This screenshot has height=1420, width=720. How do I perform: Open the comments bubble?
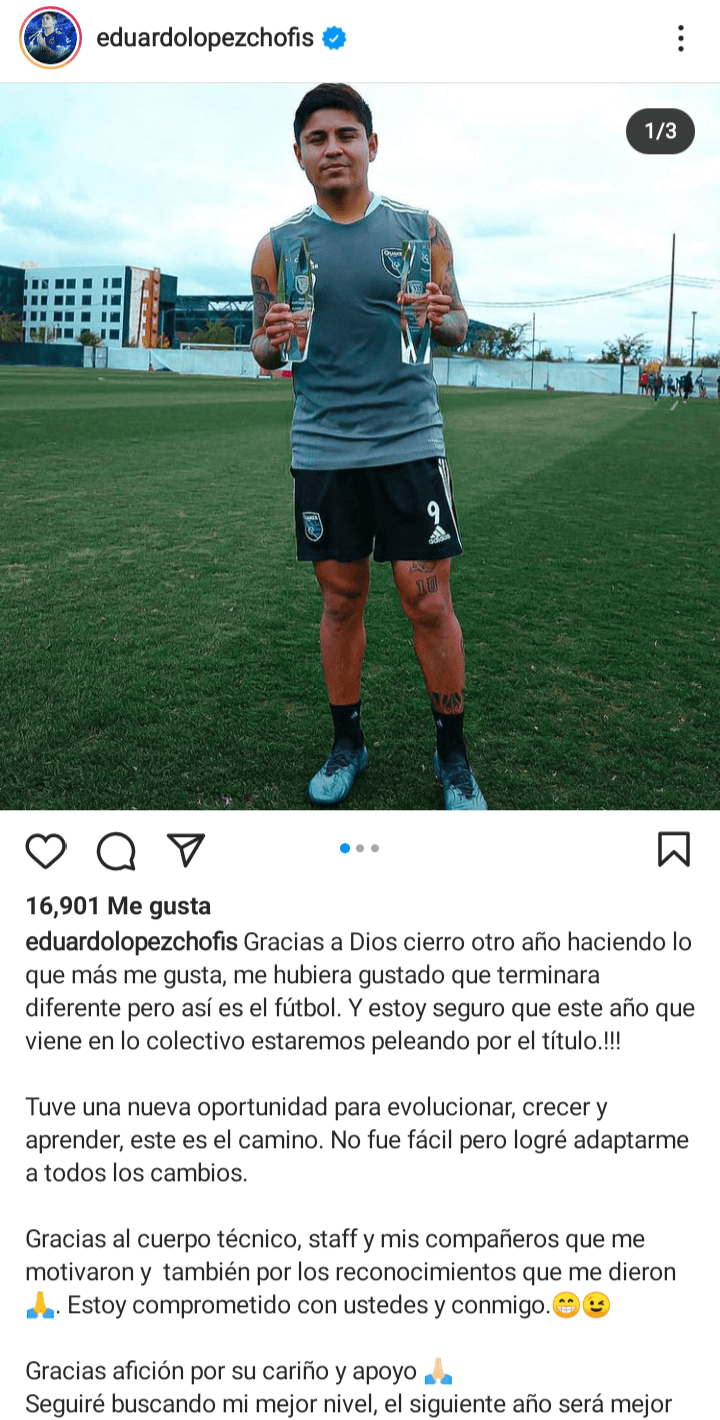pyautogui.click(x=116, y=850)
